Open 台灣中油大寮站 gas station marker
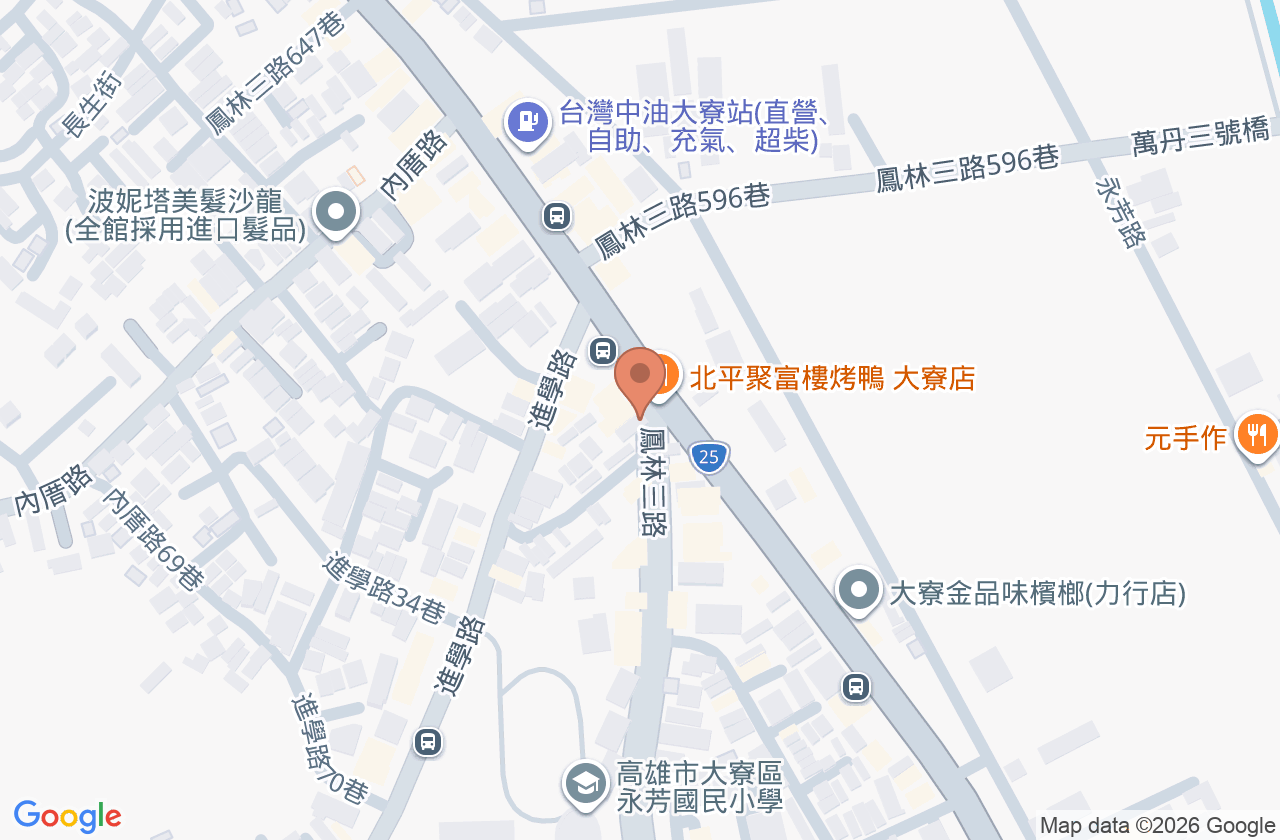Viewport: 1280px width, 840px height. tap(527, 124)
